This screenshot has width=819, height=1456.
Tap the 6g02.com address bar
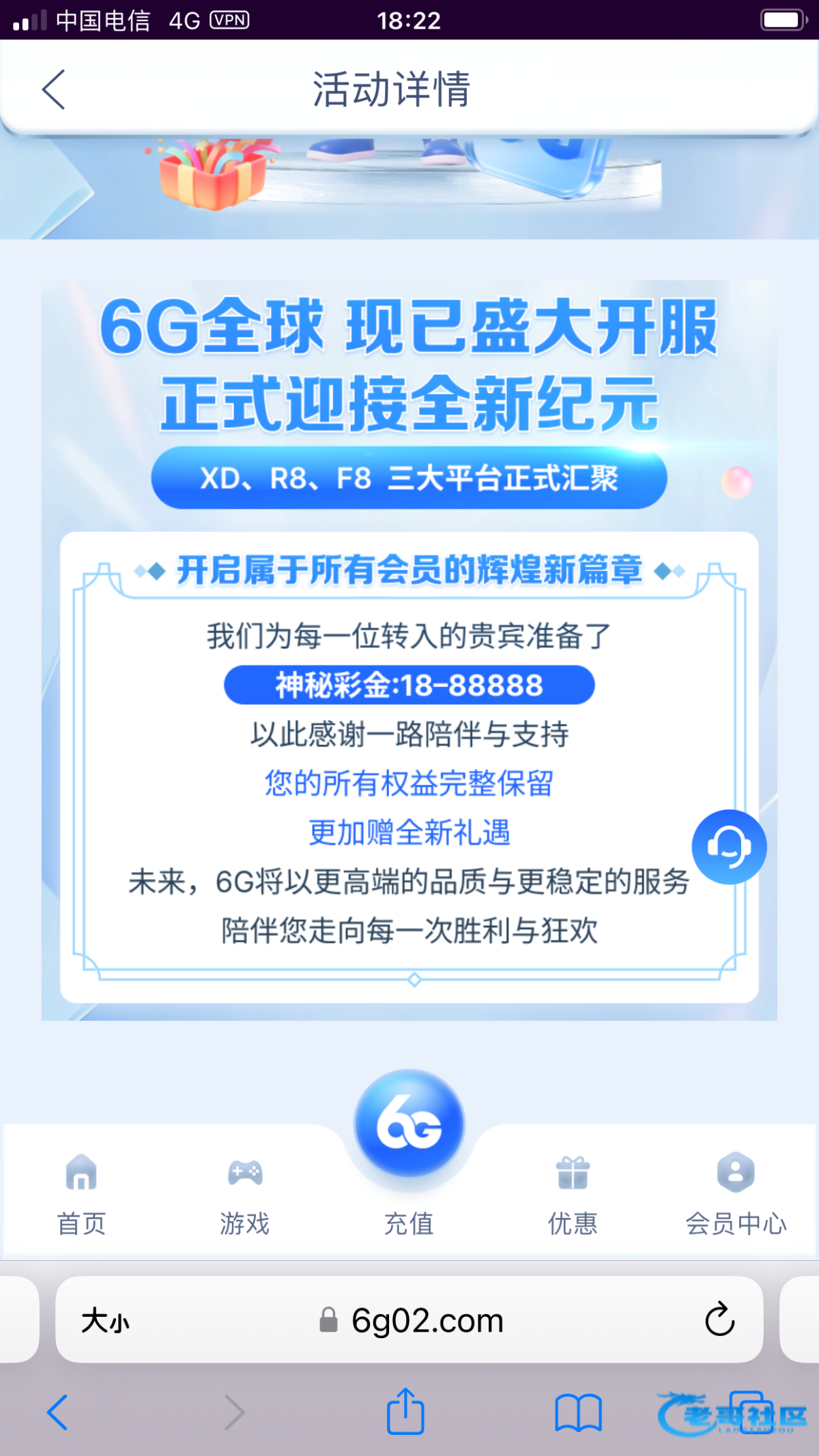427,1321
